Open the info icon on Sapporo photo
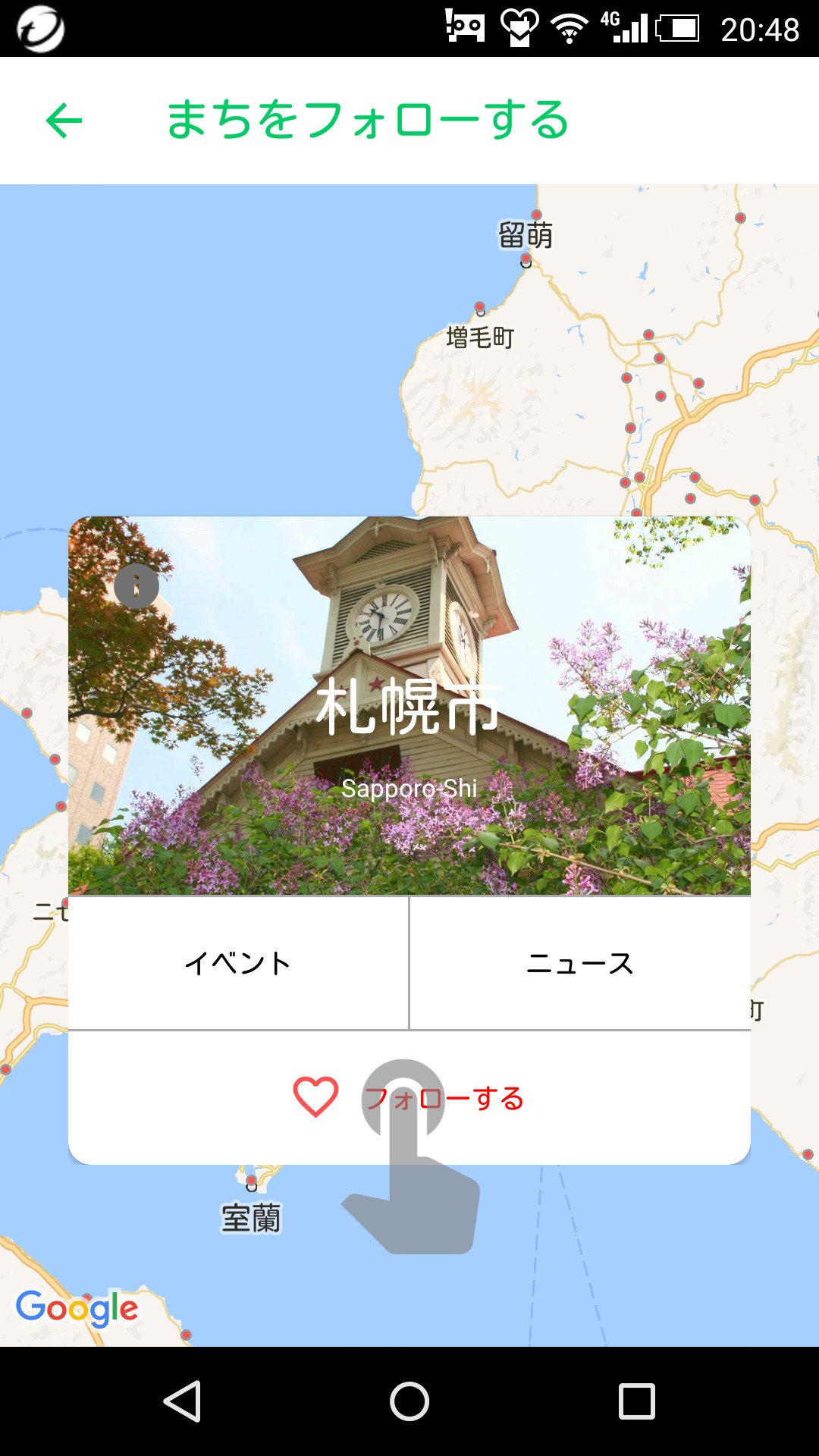819x1456 pixels. pyautogui.click(x=136, y=586)
